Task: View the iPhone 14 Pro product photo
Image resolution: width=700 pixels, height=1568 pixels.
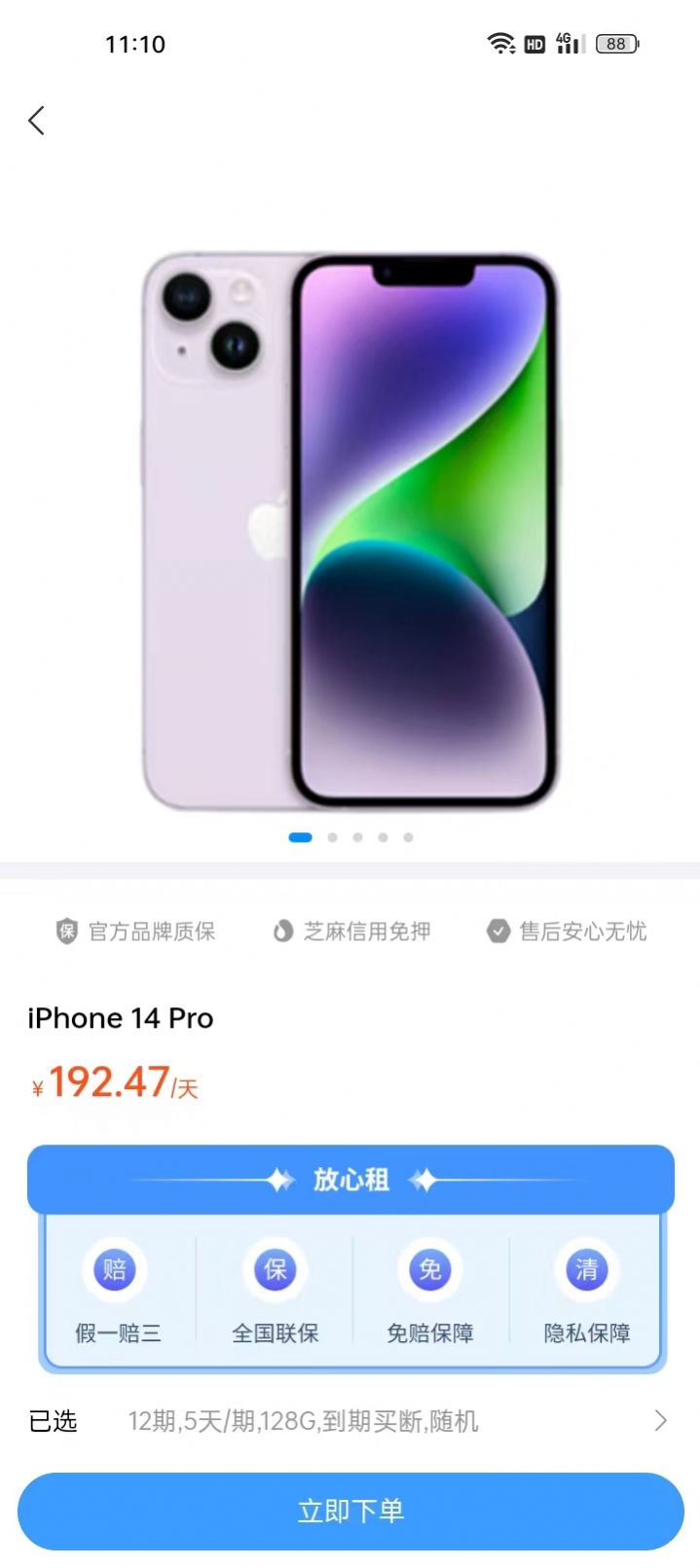Action: 350,530
